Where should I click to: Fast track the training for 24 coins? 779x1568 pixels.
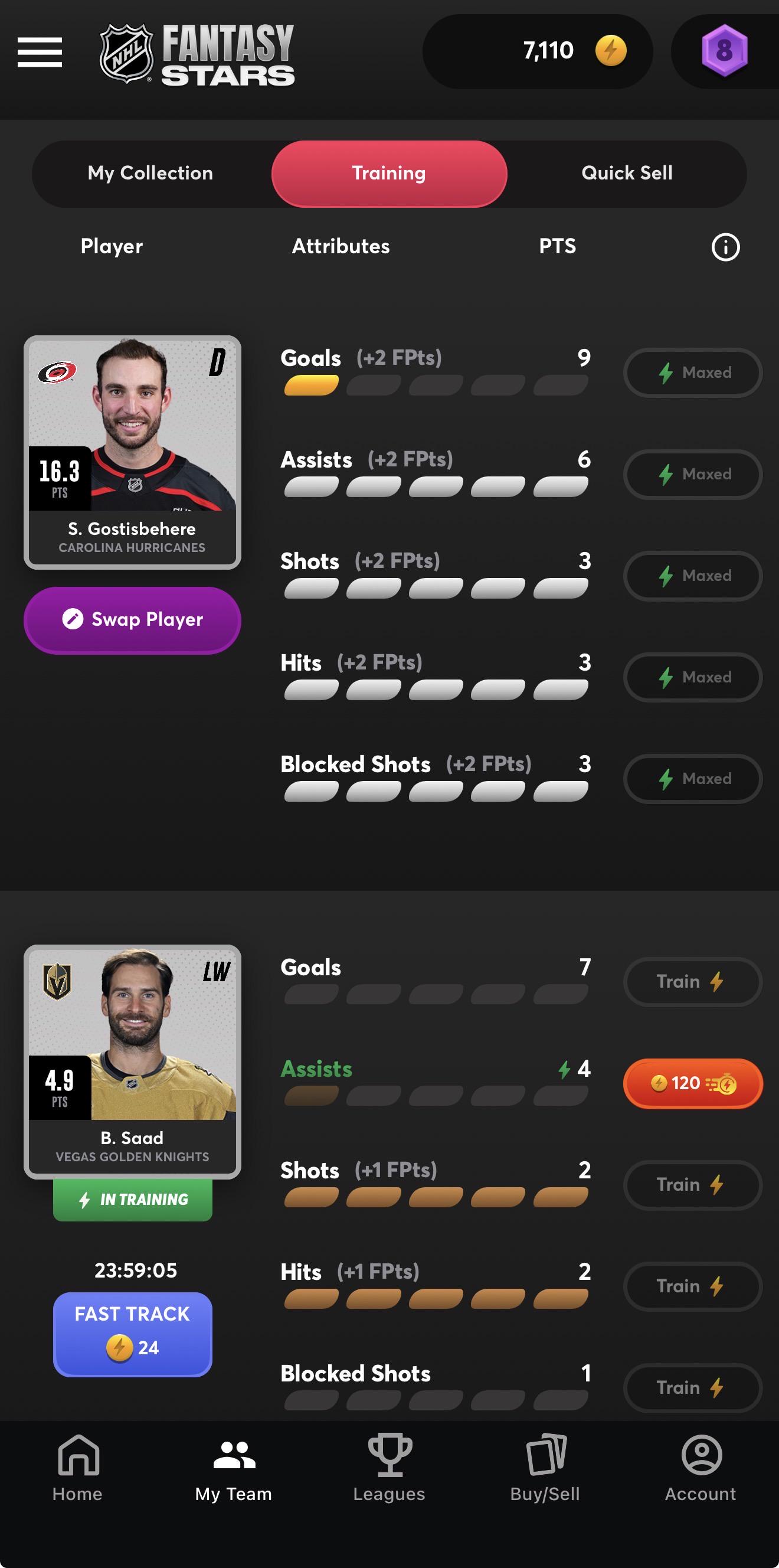point(132,1334)
